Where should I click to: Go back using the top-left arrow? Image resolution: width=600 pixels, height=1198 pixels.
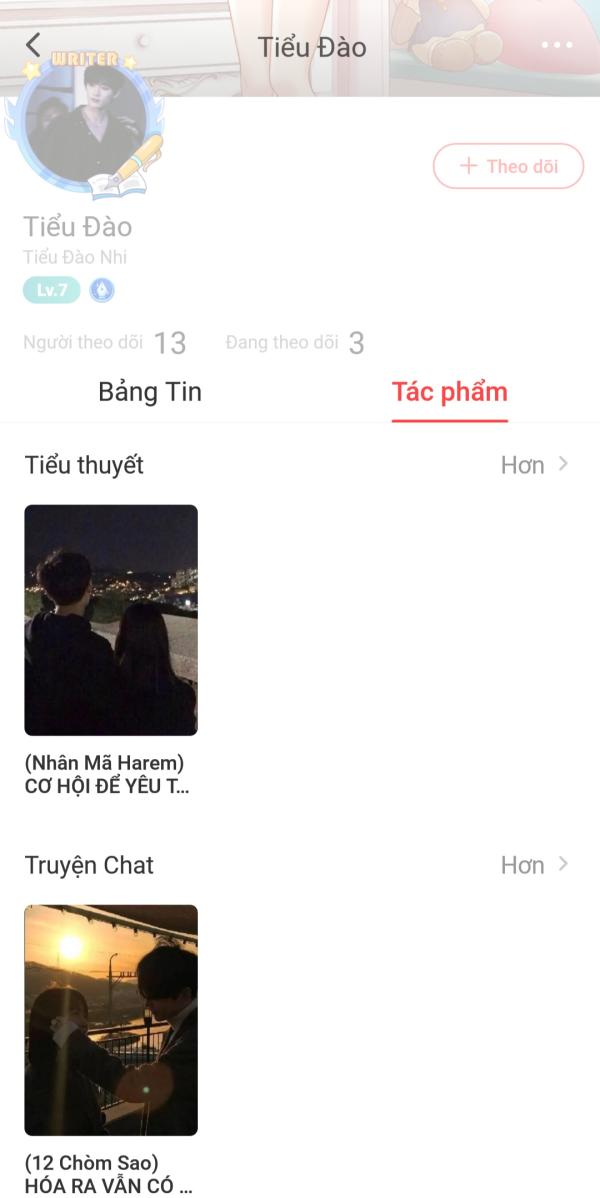point(32,45)
